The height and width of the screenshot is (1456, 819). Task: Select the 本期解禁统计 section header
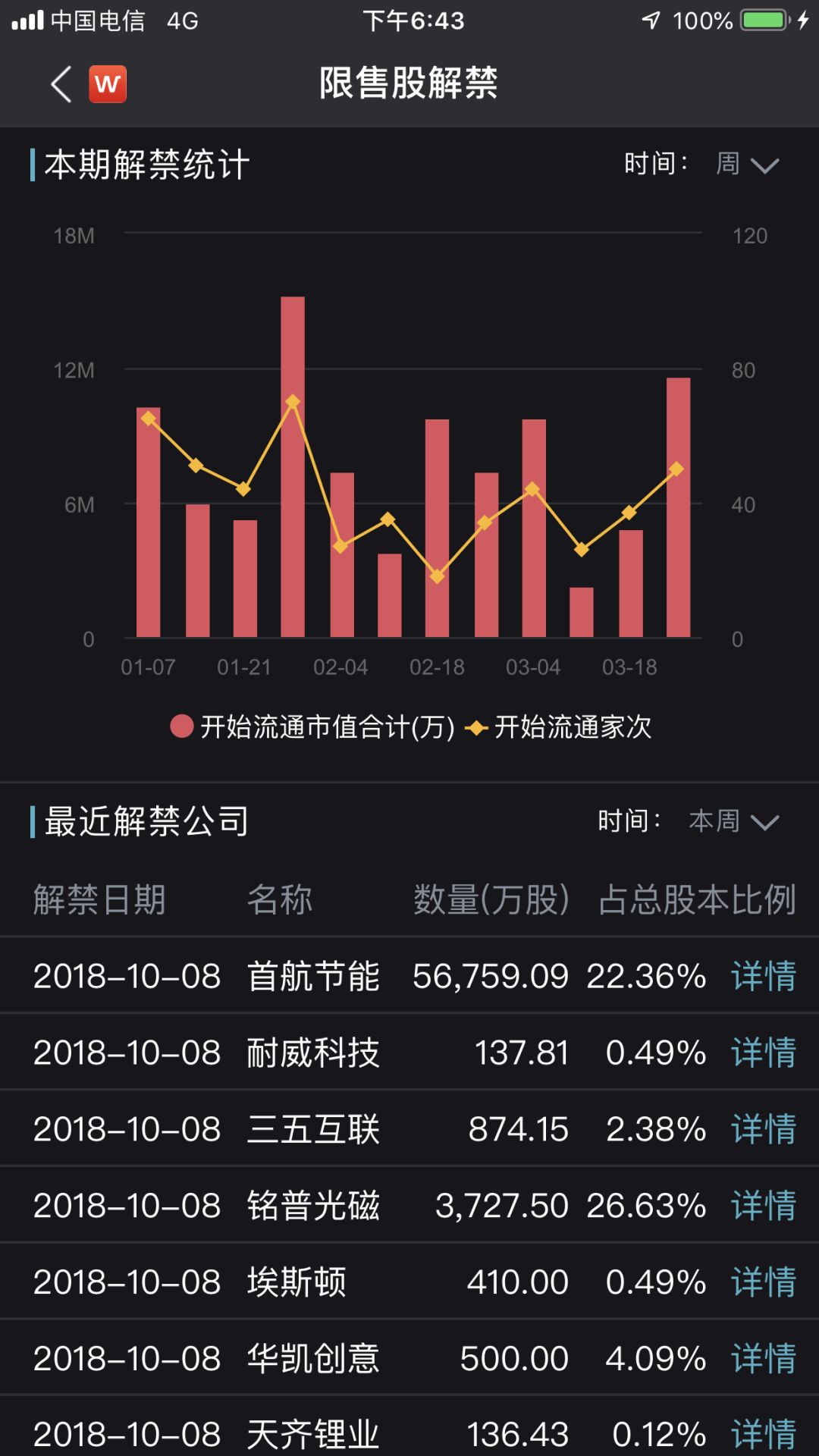144,162
